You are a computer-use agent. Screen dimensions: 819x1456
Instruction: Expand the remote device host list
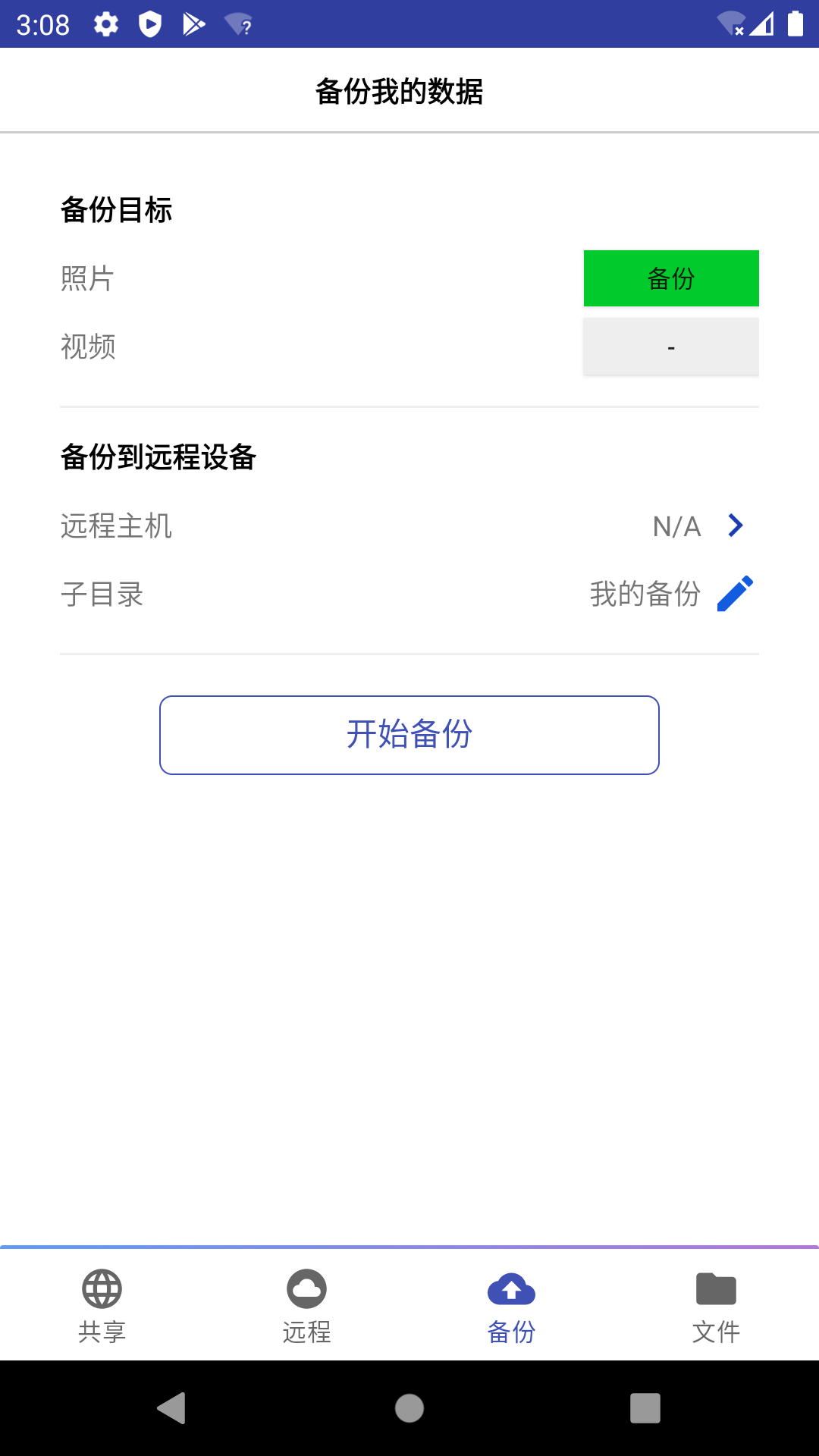click(x=735, y=526)
